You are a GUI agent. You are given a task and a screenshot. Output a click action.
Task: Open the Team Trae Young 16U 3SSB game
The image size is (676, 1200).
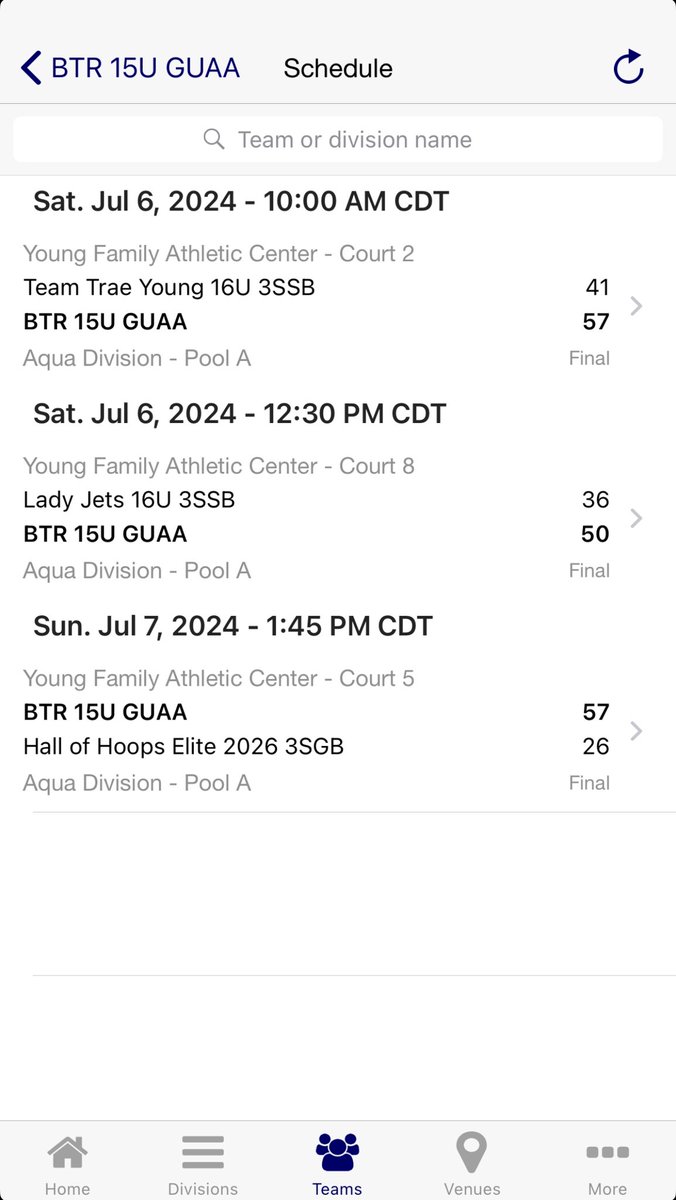tap(338, 306)
